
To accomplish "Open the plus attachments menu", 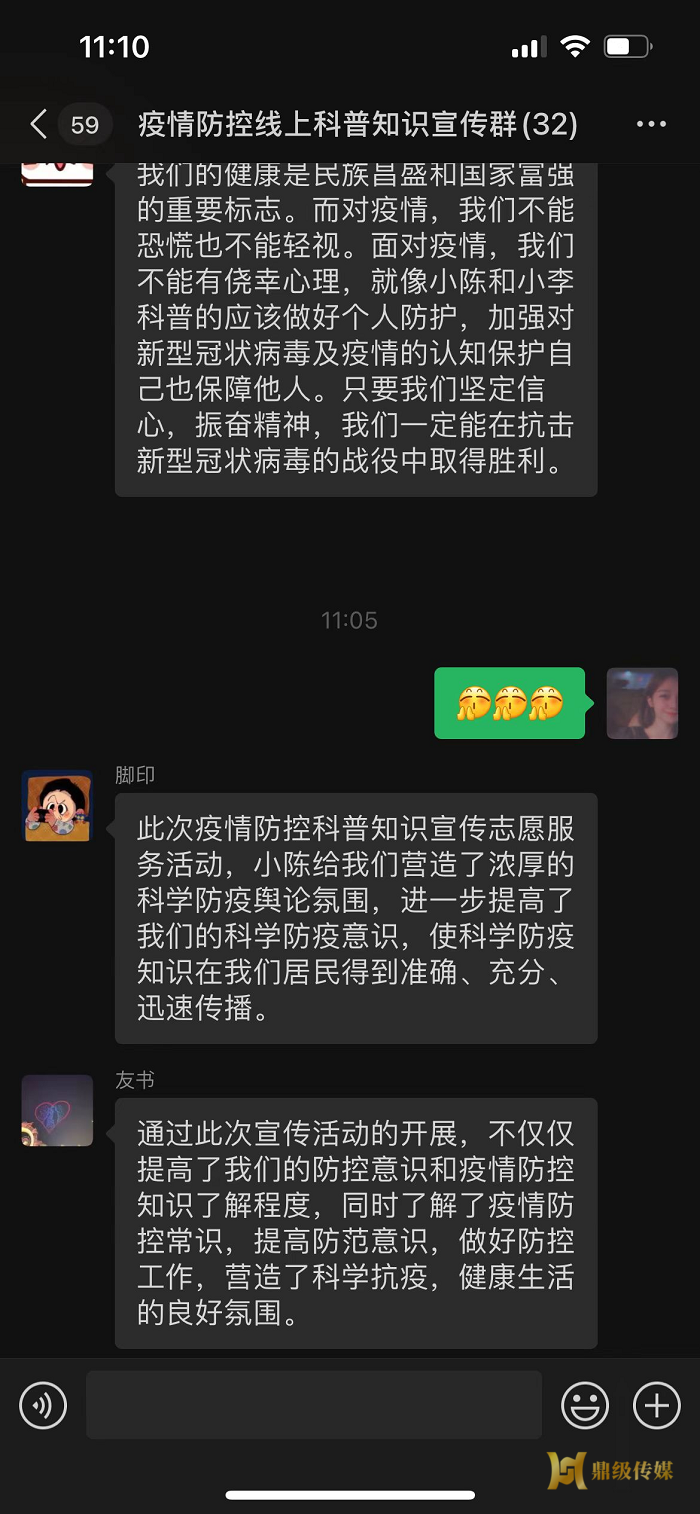I will click(x=657, y=1405).
